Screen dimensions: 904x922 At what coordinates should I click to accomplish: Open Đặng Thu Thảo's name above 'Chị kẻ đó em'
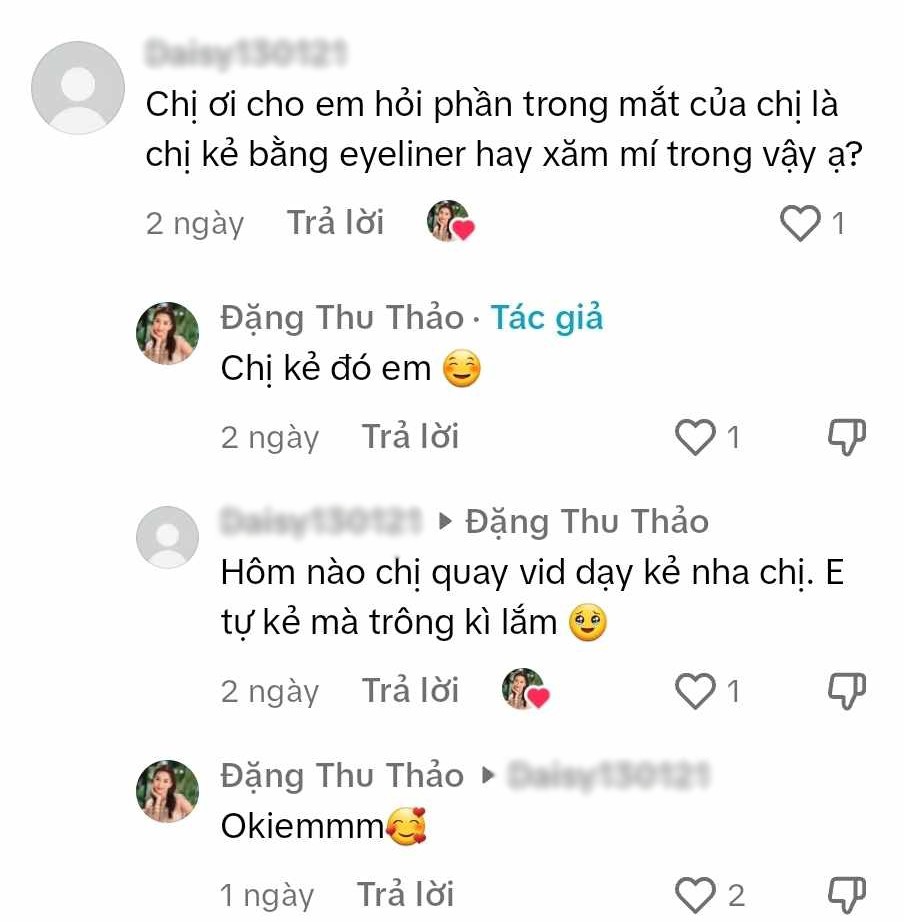pyautogui.click(x=342, y=318)
